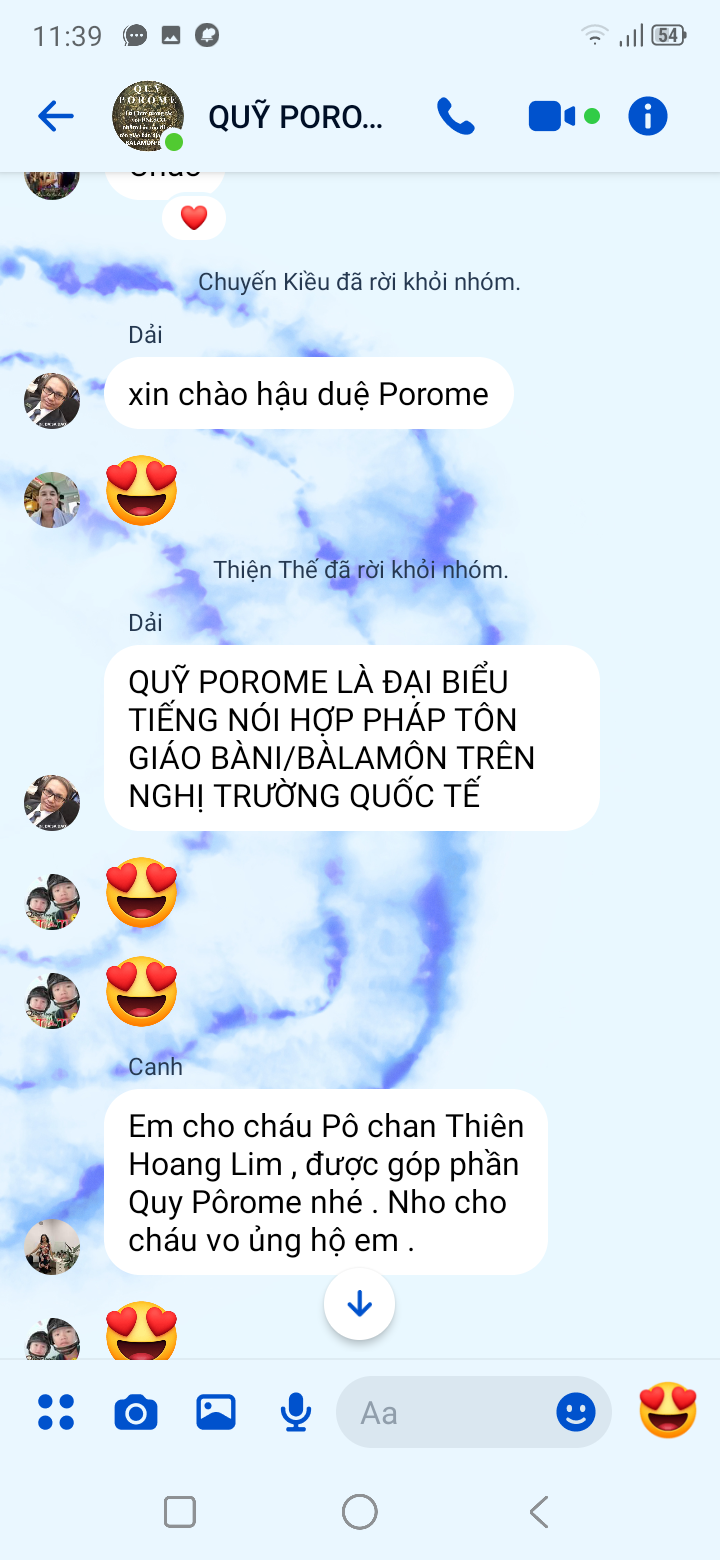Open the more actions four-dot menu
Image resolution: width=720 pixels, height=1560 pixels.
pos(56,1412)
